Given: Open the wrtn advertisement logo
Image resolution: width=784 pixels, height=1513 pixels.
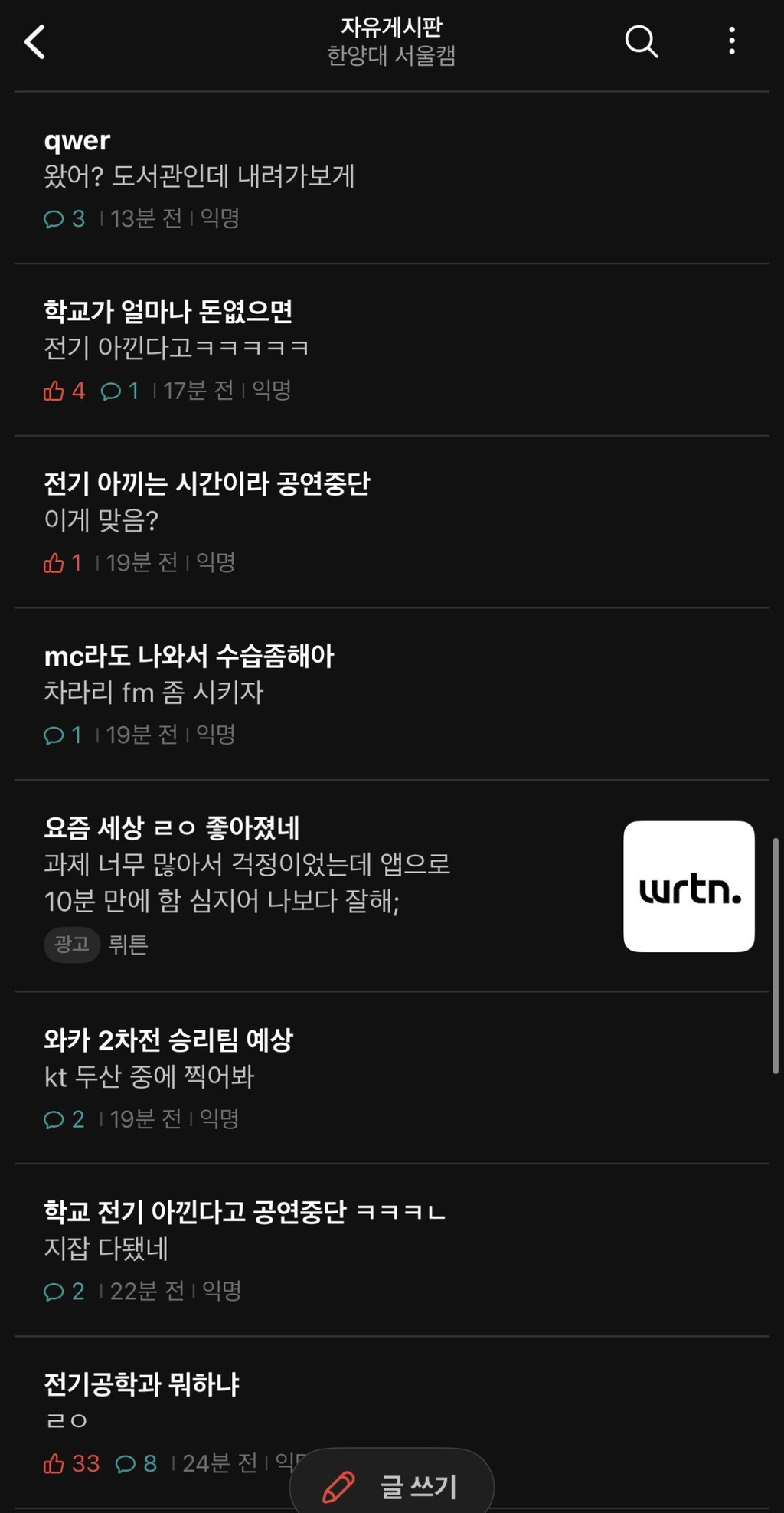Looking at the screenshot, I should [x=688, y=889].
